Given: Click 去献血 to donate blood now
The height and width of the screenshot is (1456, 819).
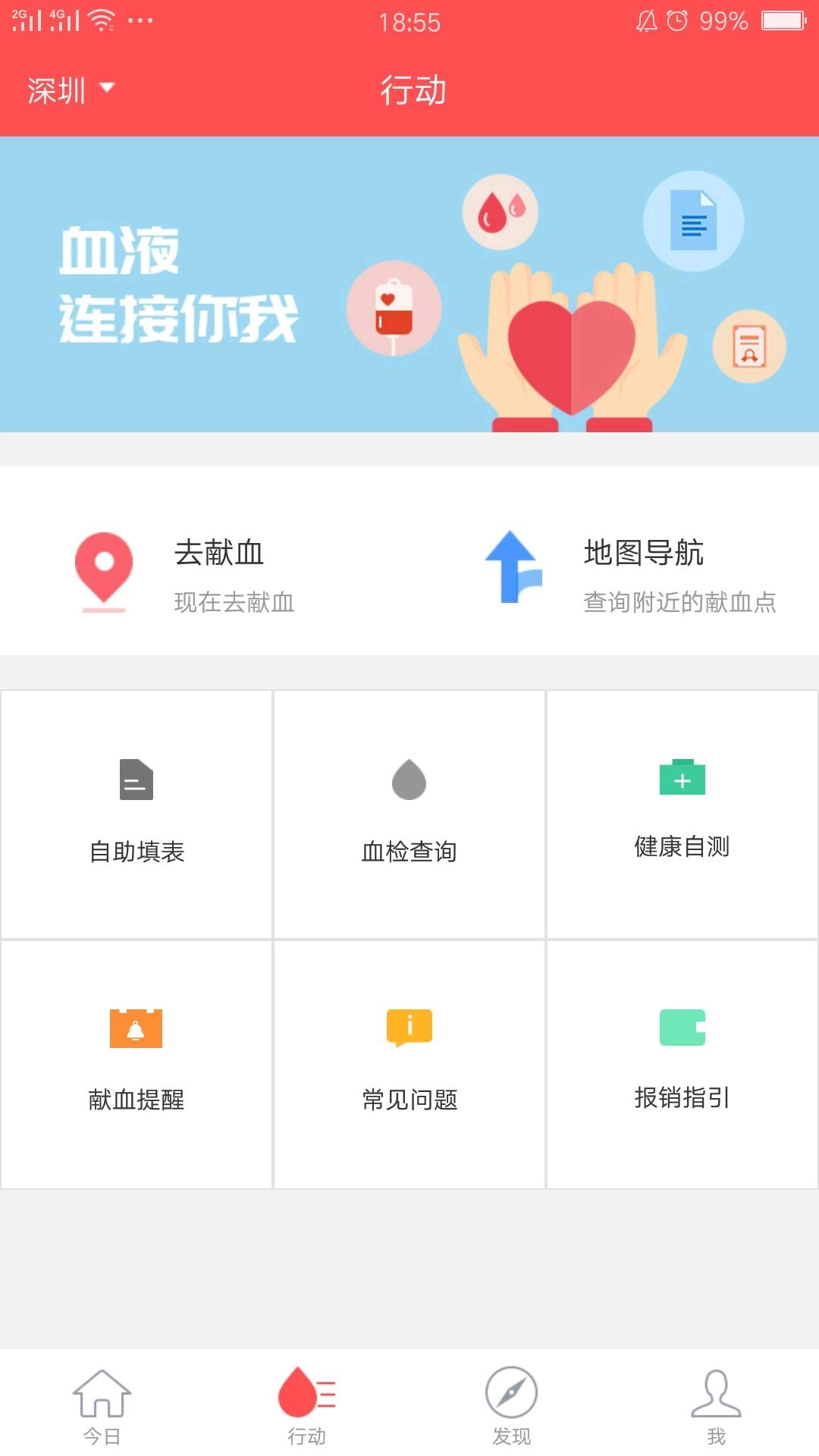Looking at the screenshot, I should 218,554.
